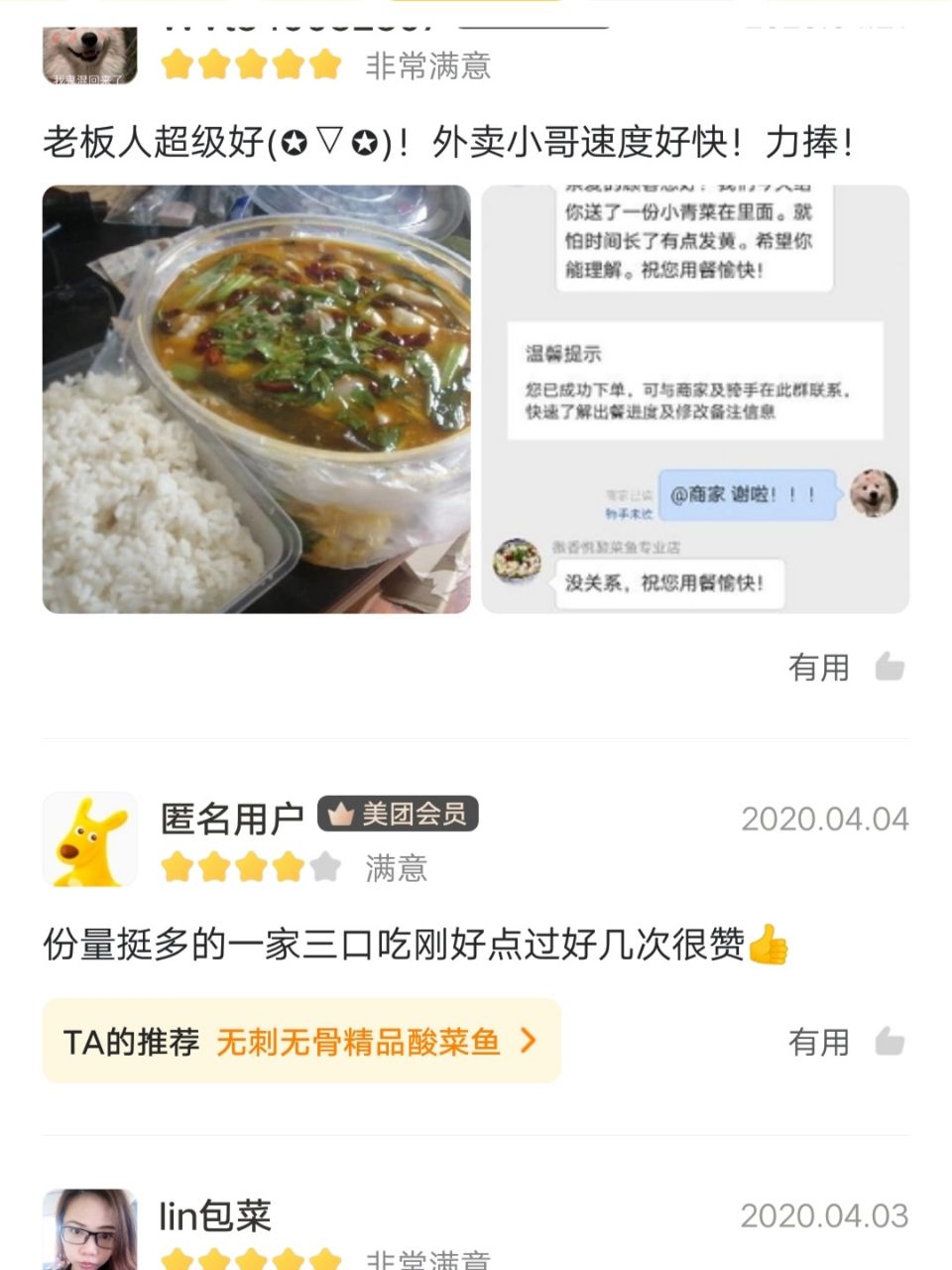This screenshot has width=952, height=1270.
Task: View lin包菜's profile avatar
Action: [89, 1230]
